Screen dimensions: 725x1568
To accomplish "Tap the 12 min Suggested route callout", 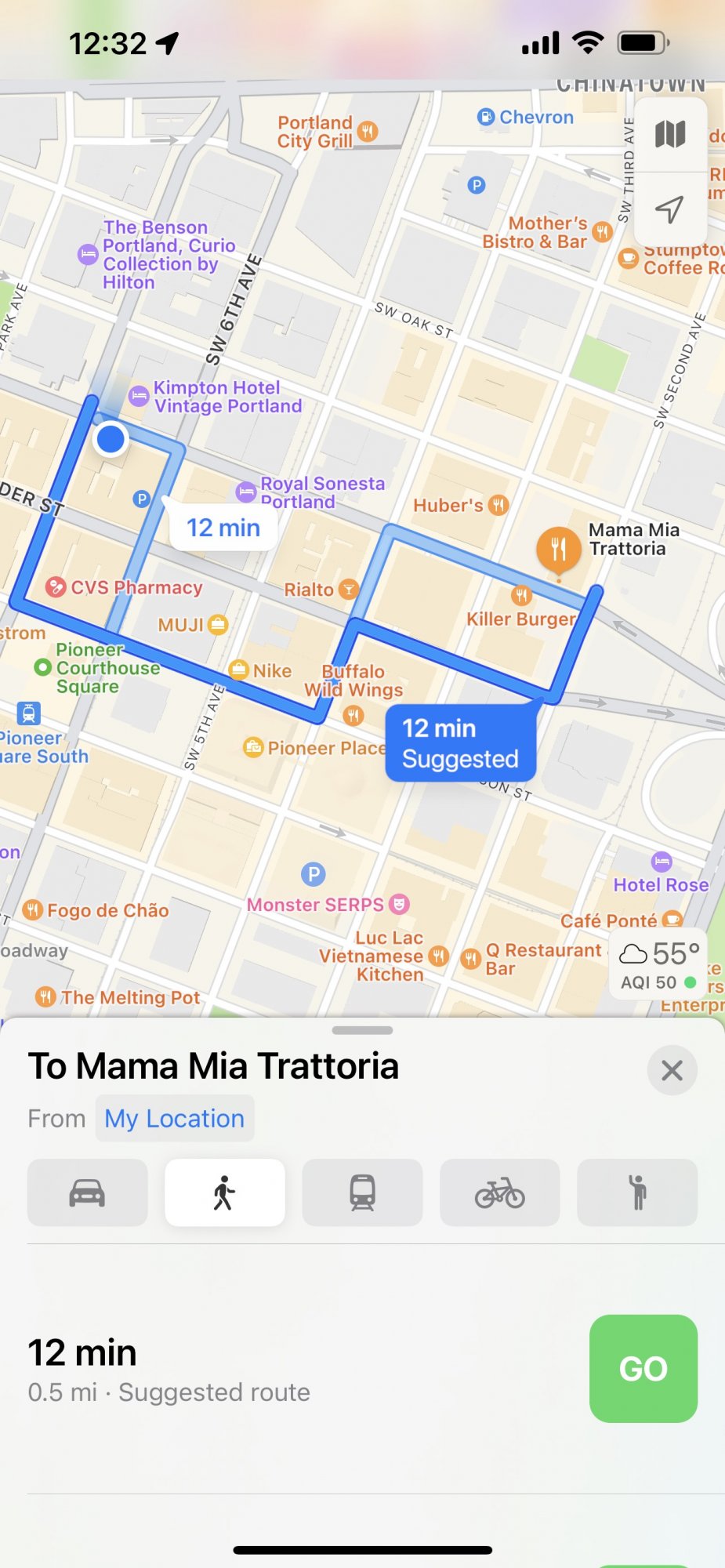I will 460,743.
